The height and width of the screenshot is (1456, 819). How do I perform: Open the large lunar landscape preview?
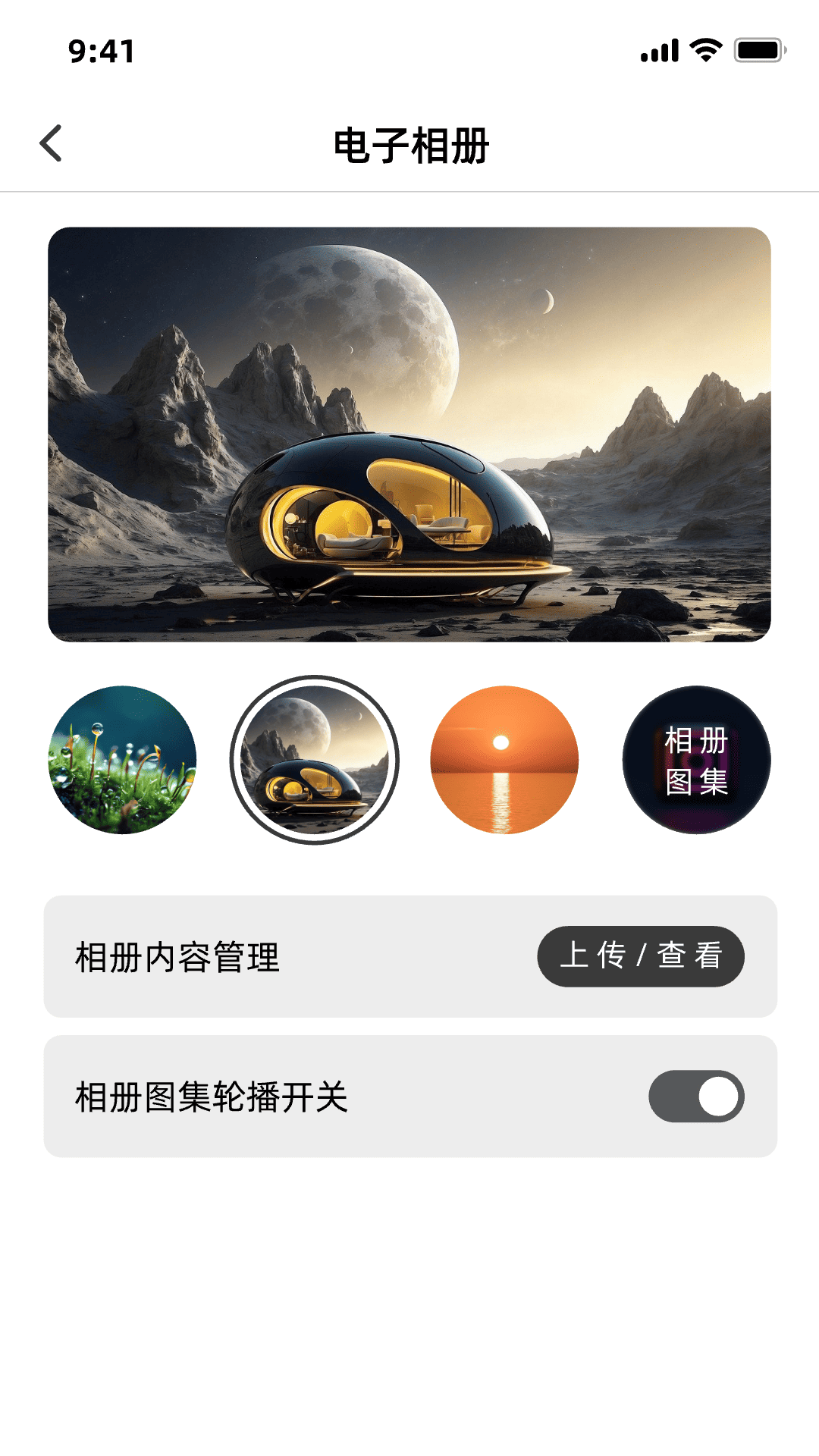coord(409,434)
